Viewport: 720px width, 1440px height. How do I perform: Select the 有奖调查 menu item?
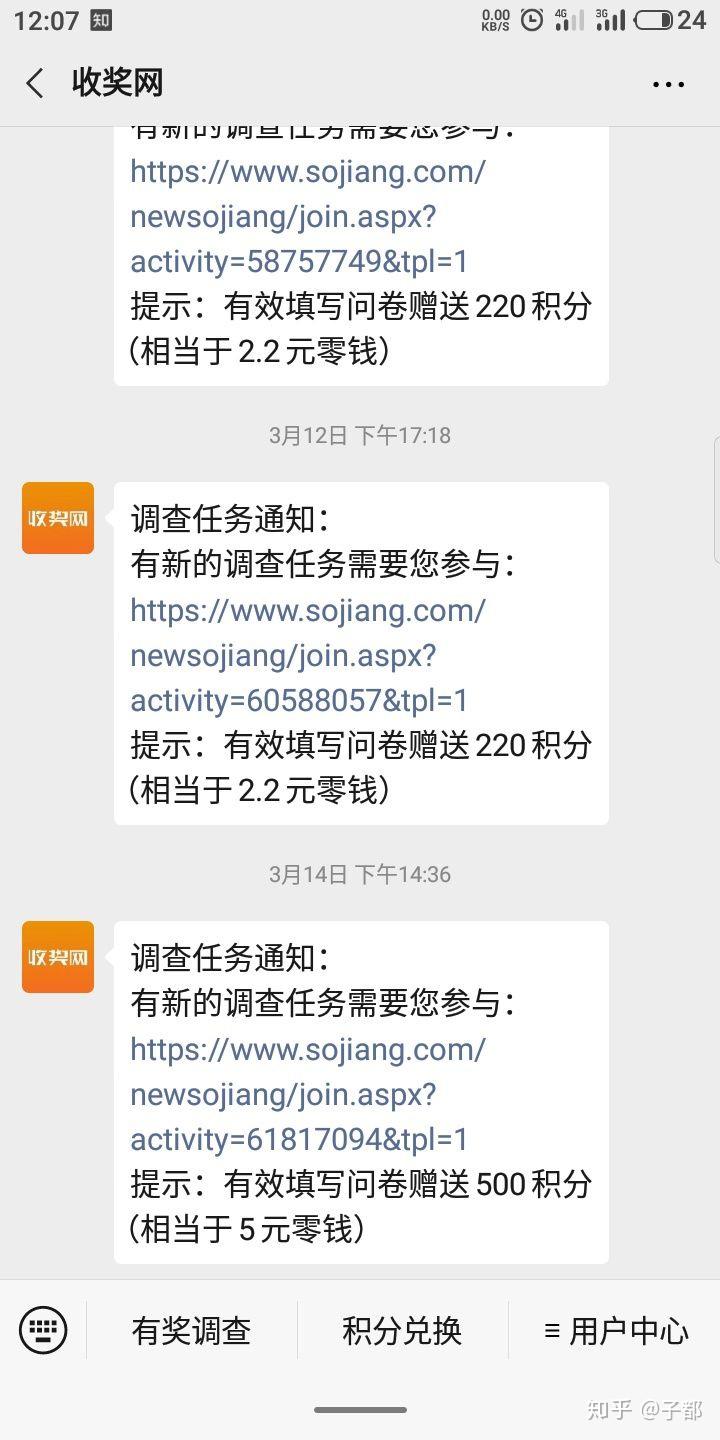point(192,1331)
